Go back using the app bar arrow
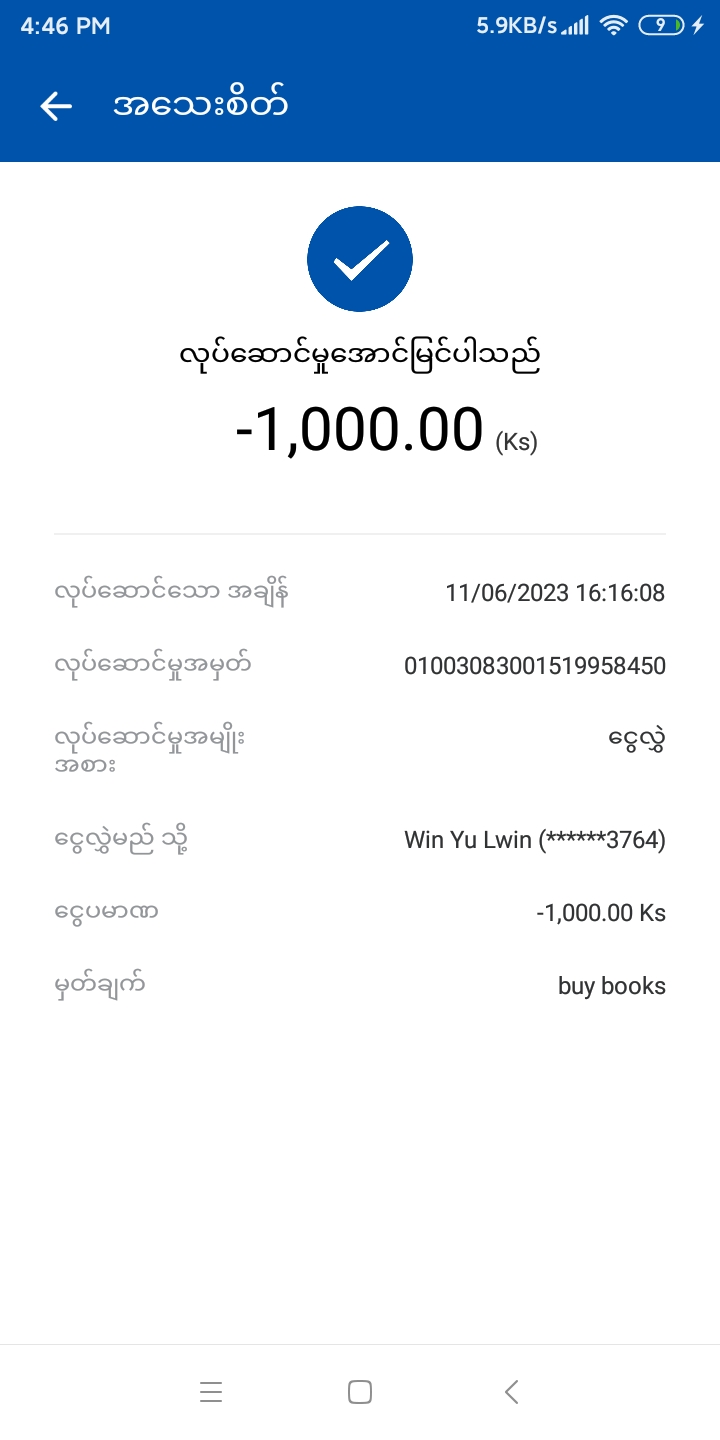The width and height of the screenshot is (720, 1440). tap(56, 106)
